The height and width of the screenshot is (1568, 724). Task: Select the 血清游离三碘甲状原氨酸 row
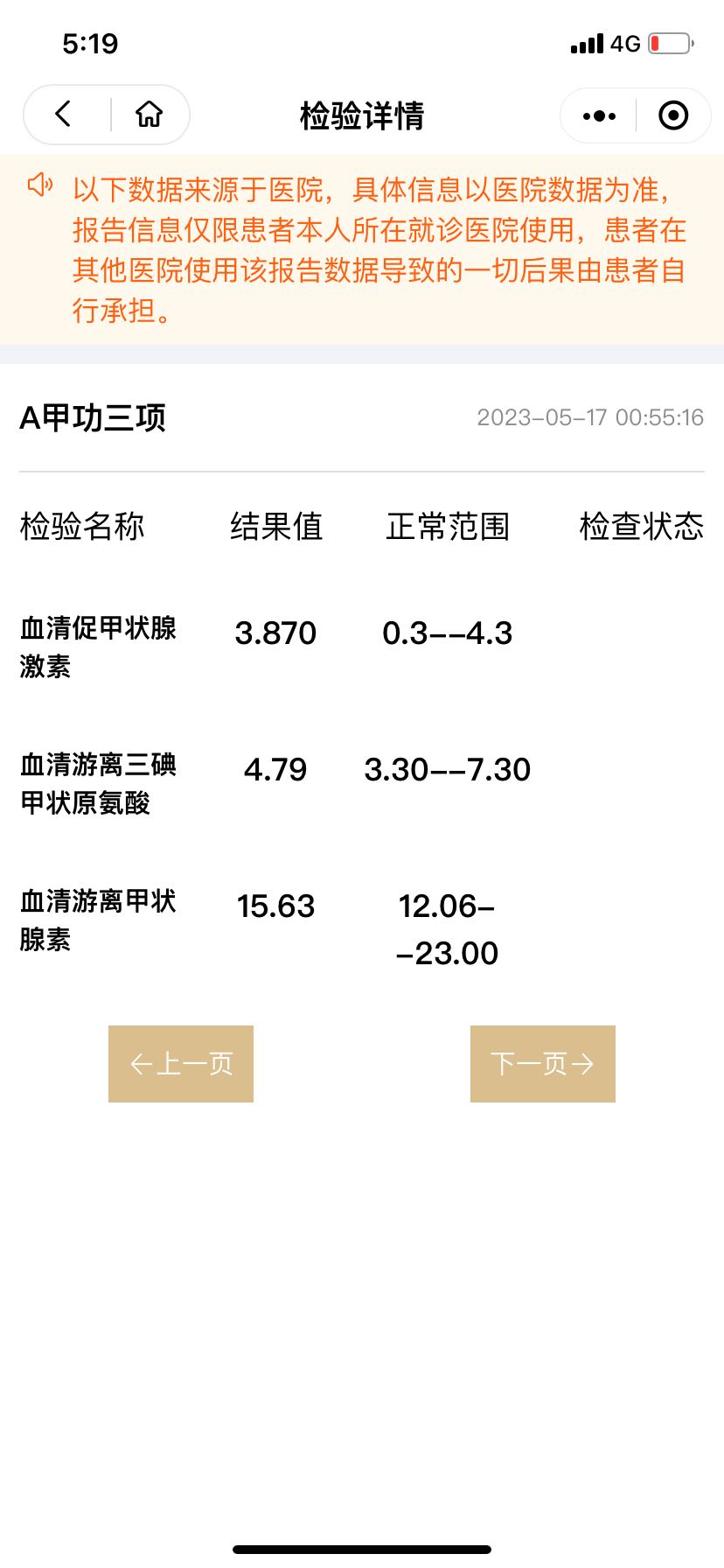tap(96, 784)
